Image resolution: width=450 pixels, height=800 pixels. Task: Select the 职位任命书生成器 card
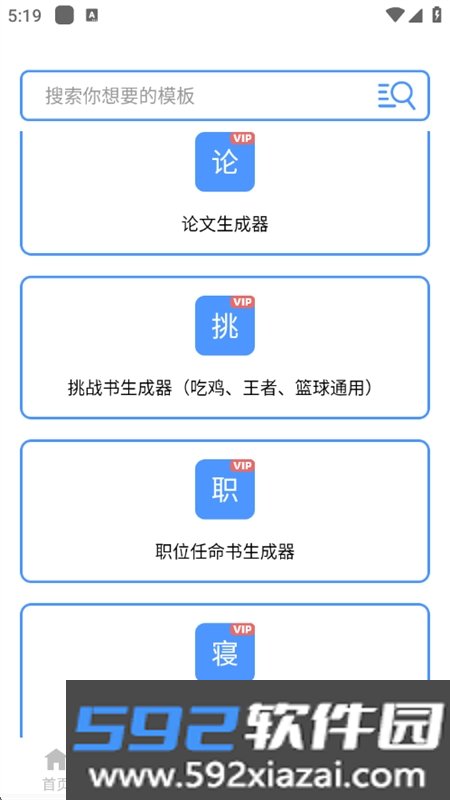(x=224, y=511)
